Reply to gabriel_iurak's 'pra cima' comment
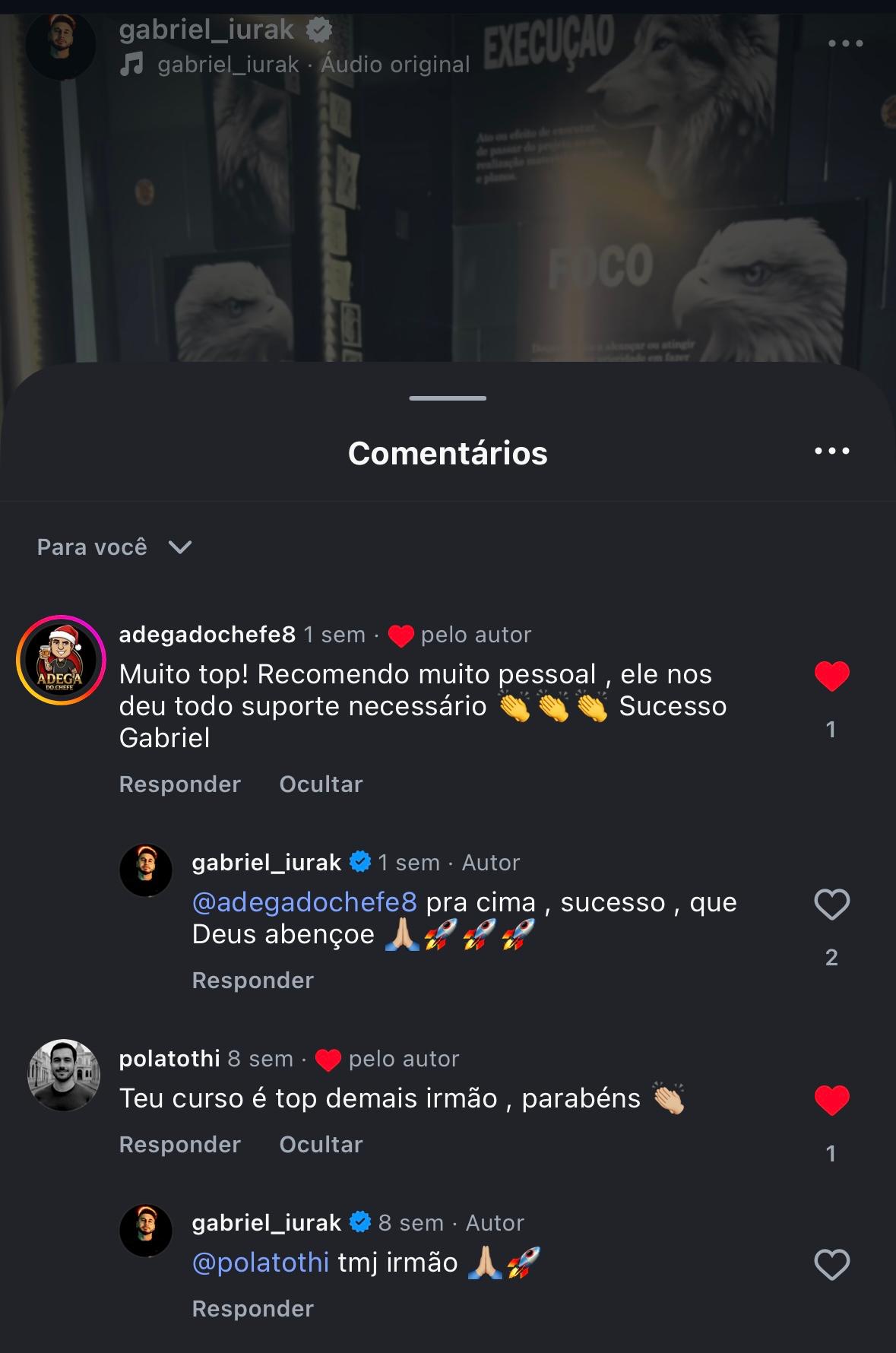Image resolution: width=896 pixels, height=1353 pixels. click(252, 981)
